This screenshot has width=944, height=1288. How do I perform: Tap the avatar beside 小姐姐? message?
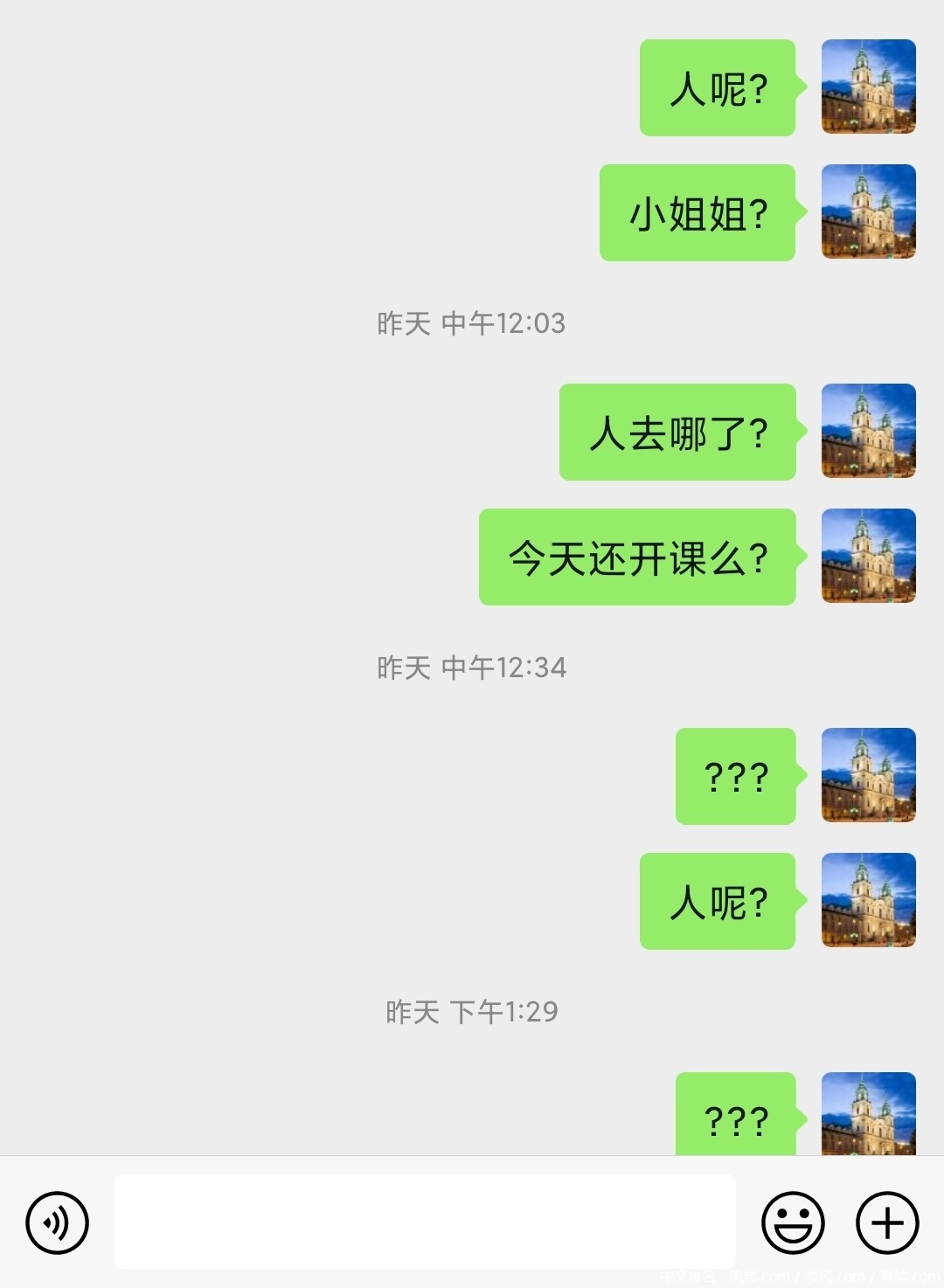click(x=868, y=211)
